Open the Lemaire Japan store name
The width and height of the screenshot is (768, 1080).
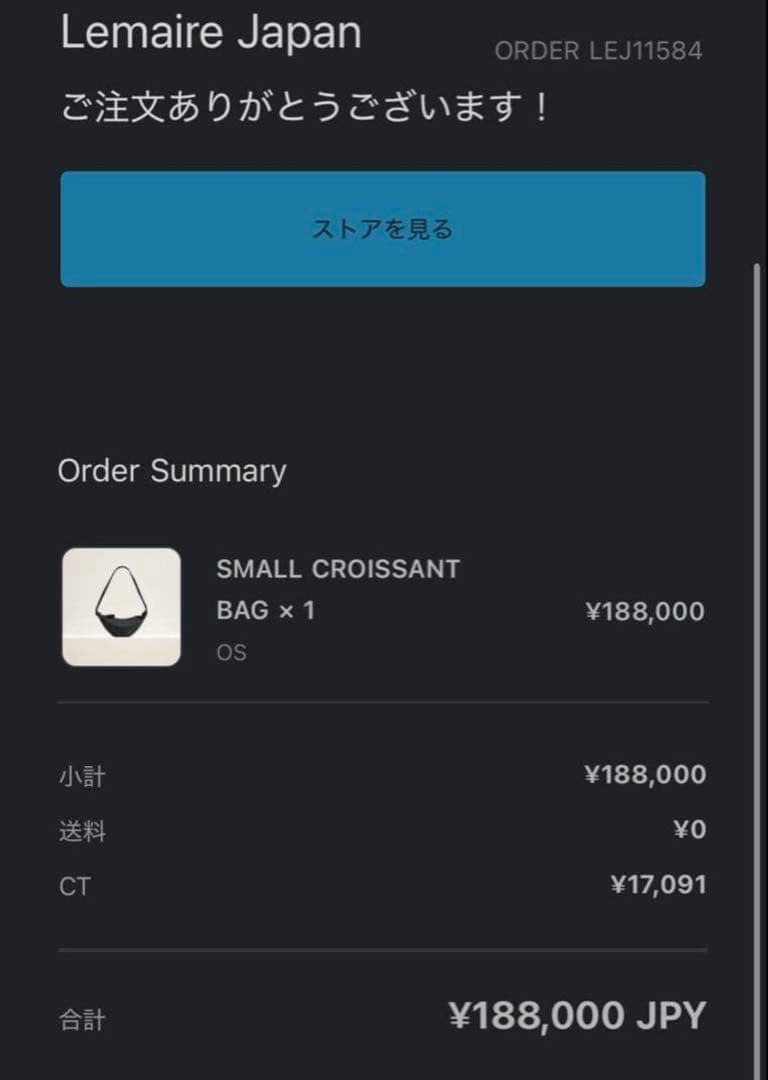point(212,33)
